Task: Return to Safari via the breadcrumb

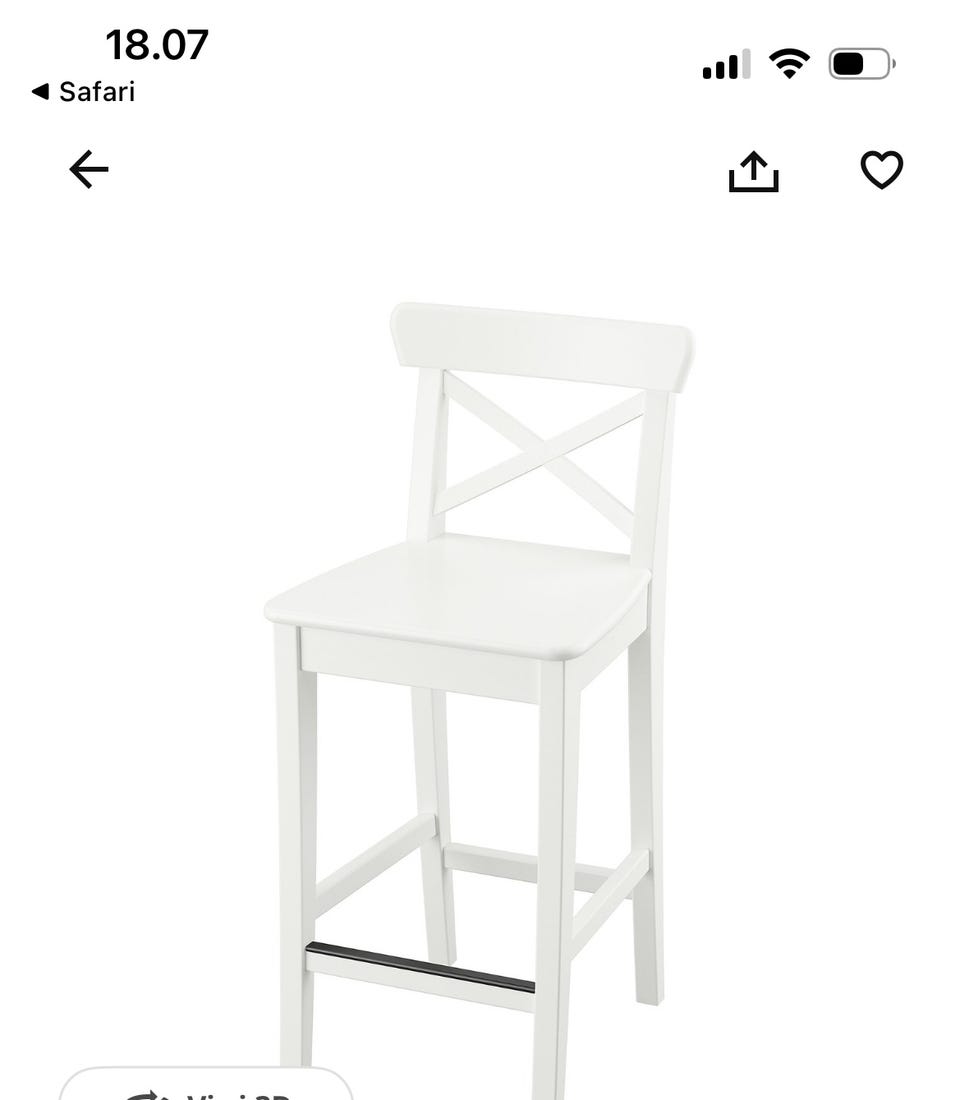Action: (x=84, y=92)
